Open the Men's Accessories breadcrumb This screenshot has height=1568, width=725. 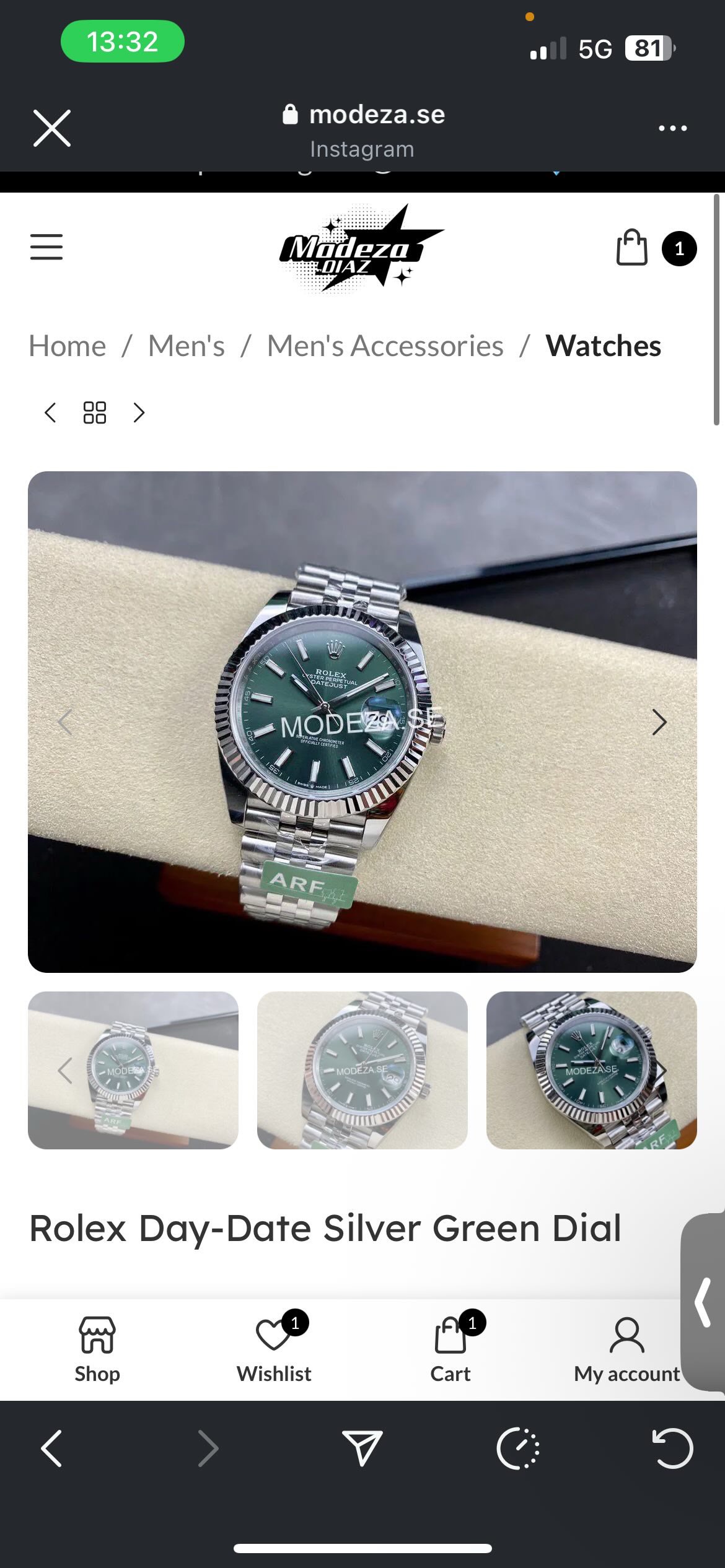coord(385,346)
